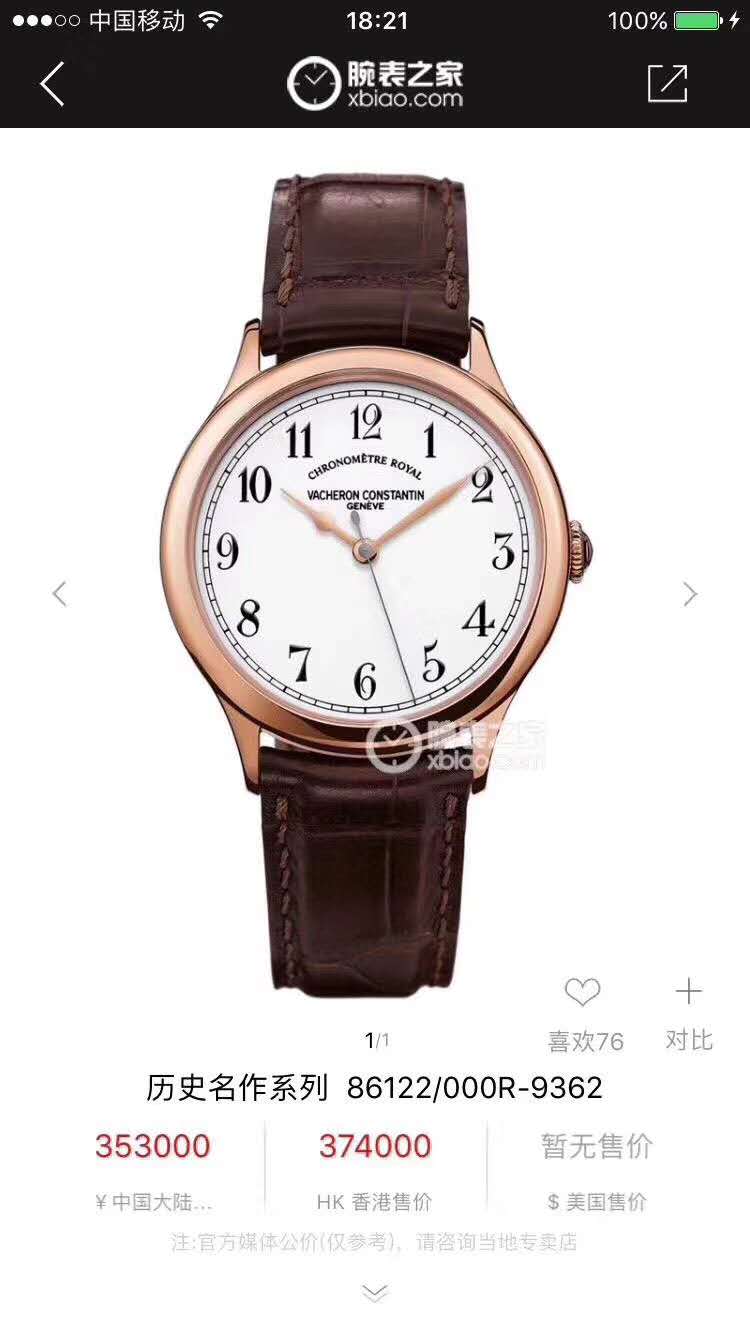The height and width of the screenshot is (1334, 750).
Task: Show the previous watch image
Action: tap(60, 594)
